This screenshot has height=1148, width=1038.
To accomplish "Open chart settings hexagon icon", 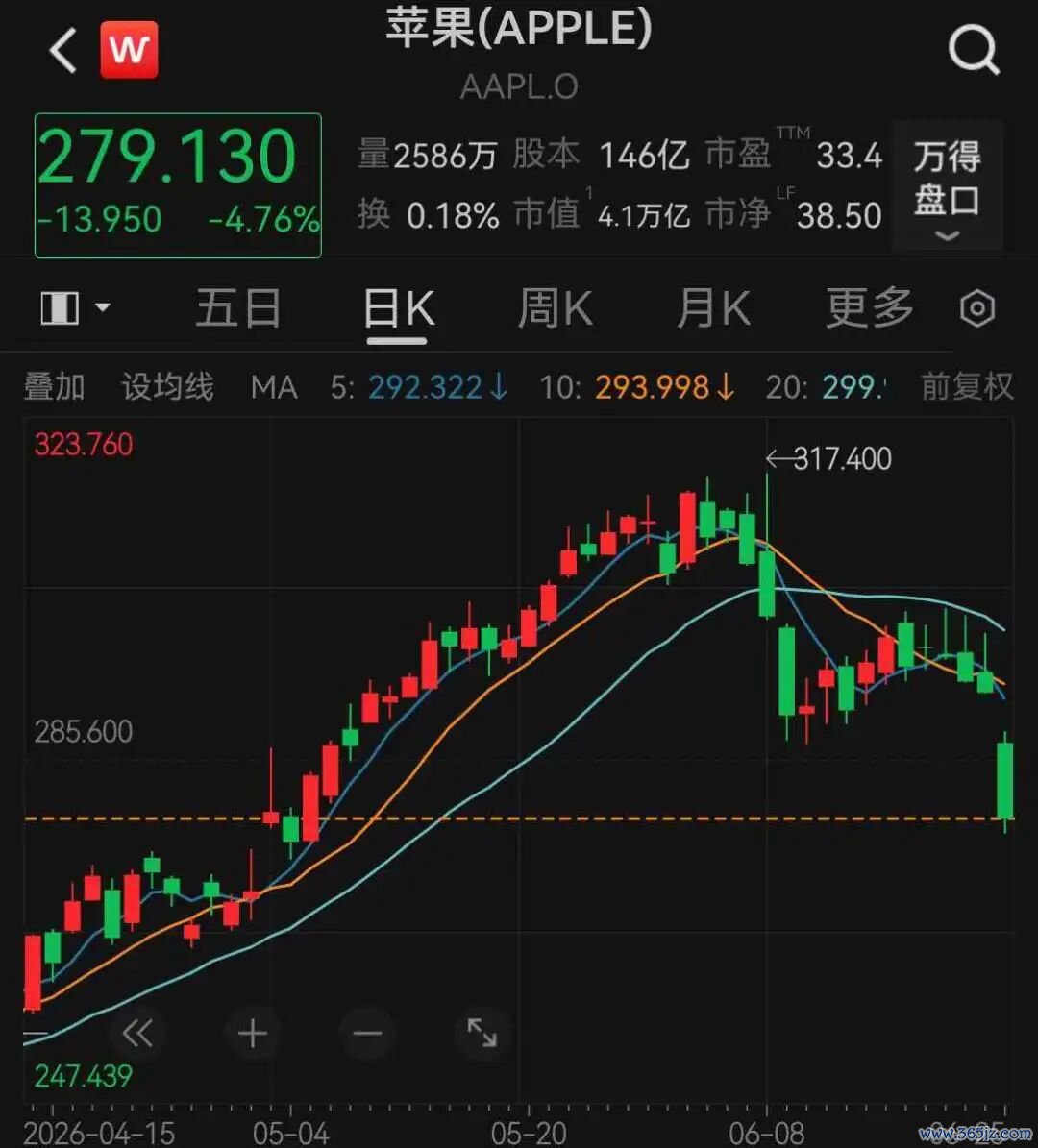I will coord(977,308).
